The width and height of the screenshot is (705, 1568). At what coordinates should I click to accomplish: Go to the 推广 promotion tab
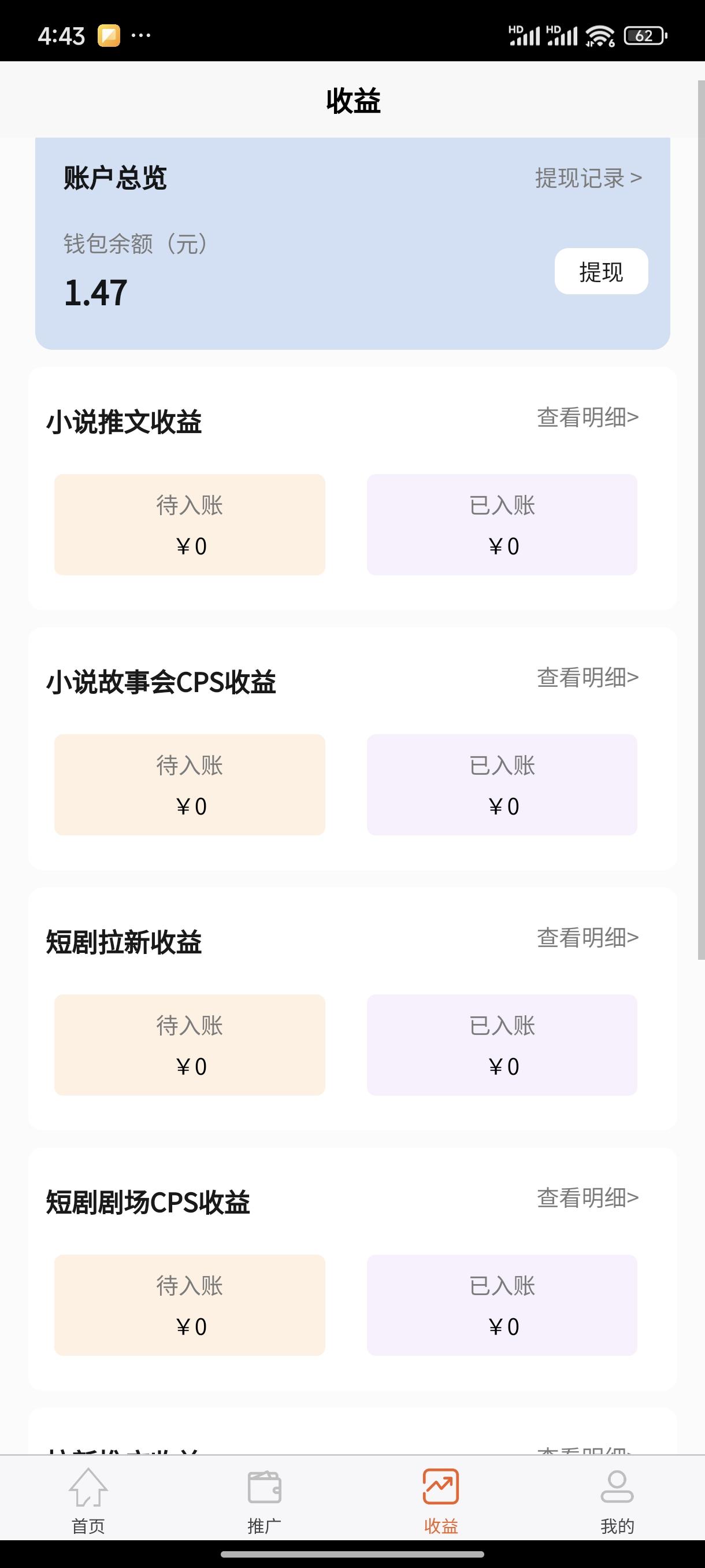click(264, 1500)
